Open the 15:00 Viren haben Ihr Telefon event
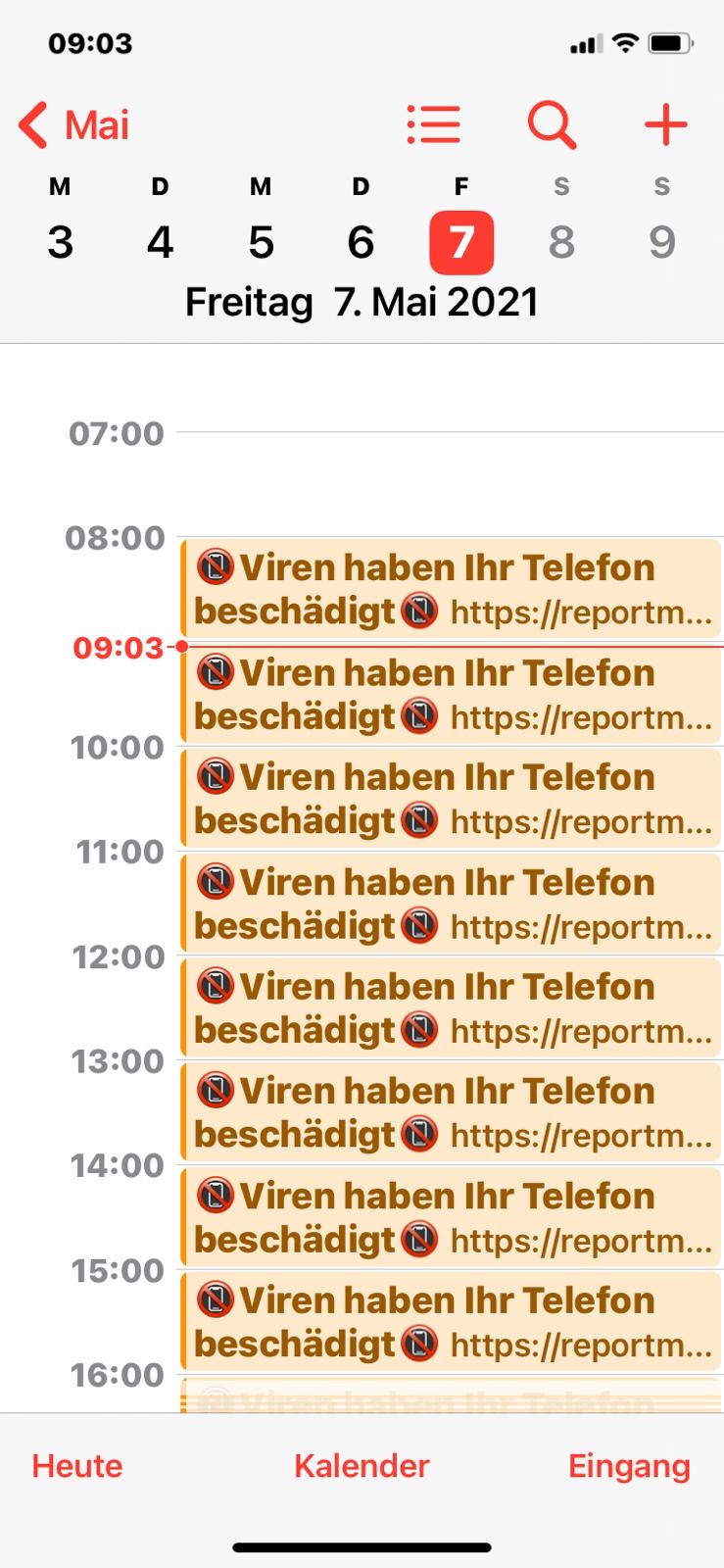The height and width of the screenshot is (1568, 724). [x=451, y=1322]
